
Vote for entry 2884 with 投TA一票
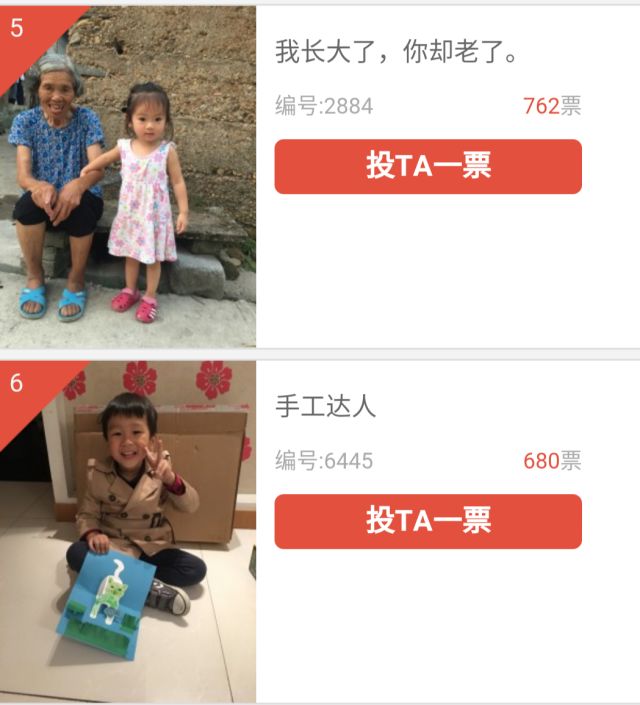[428, 166]
